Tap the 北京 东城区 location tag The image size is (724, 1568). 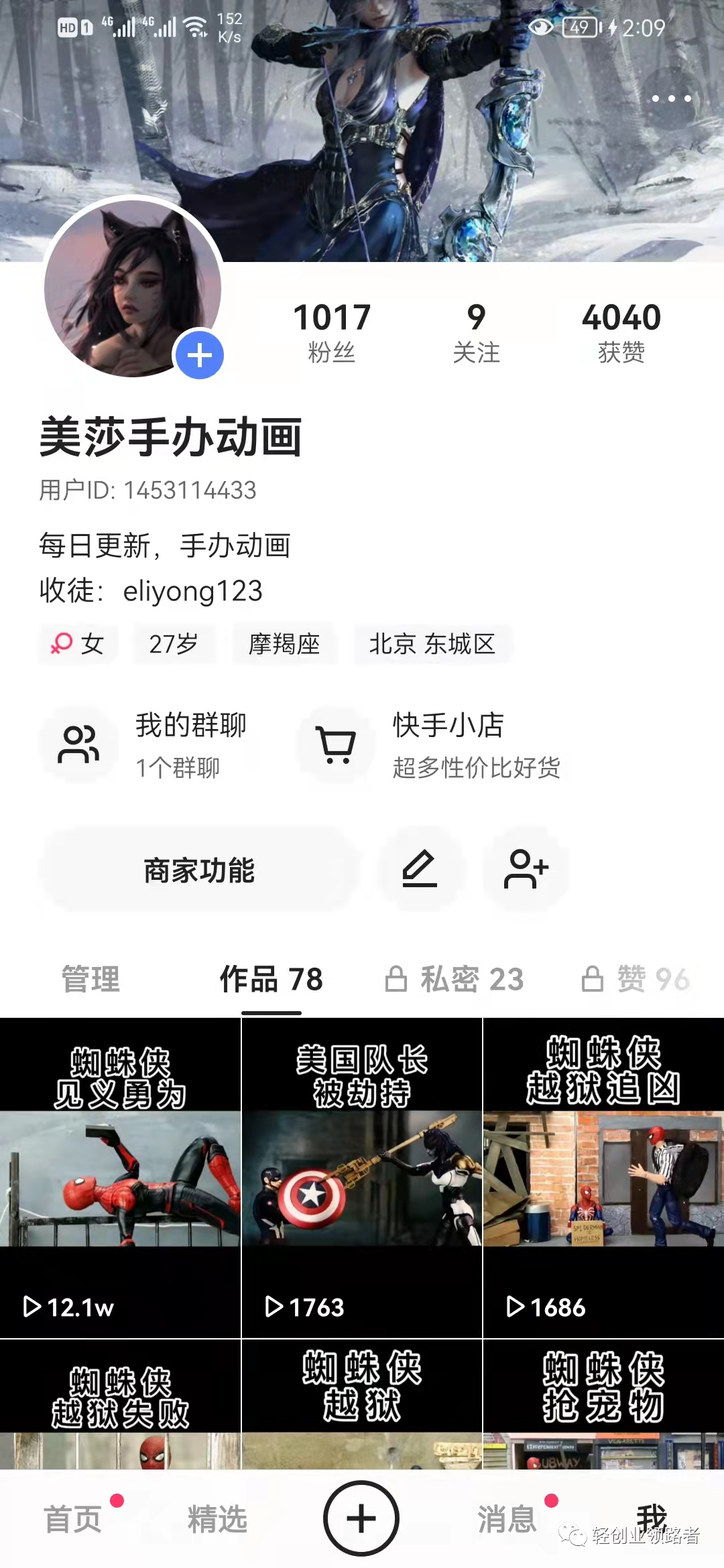432,644
